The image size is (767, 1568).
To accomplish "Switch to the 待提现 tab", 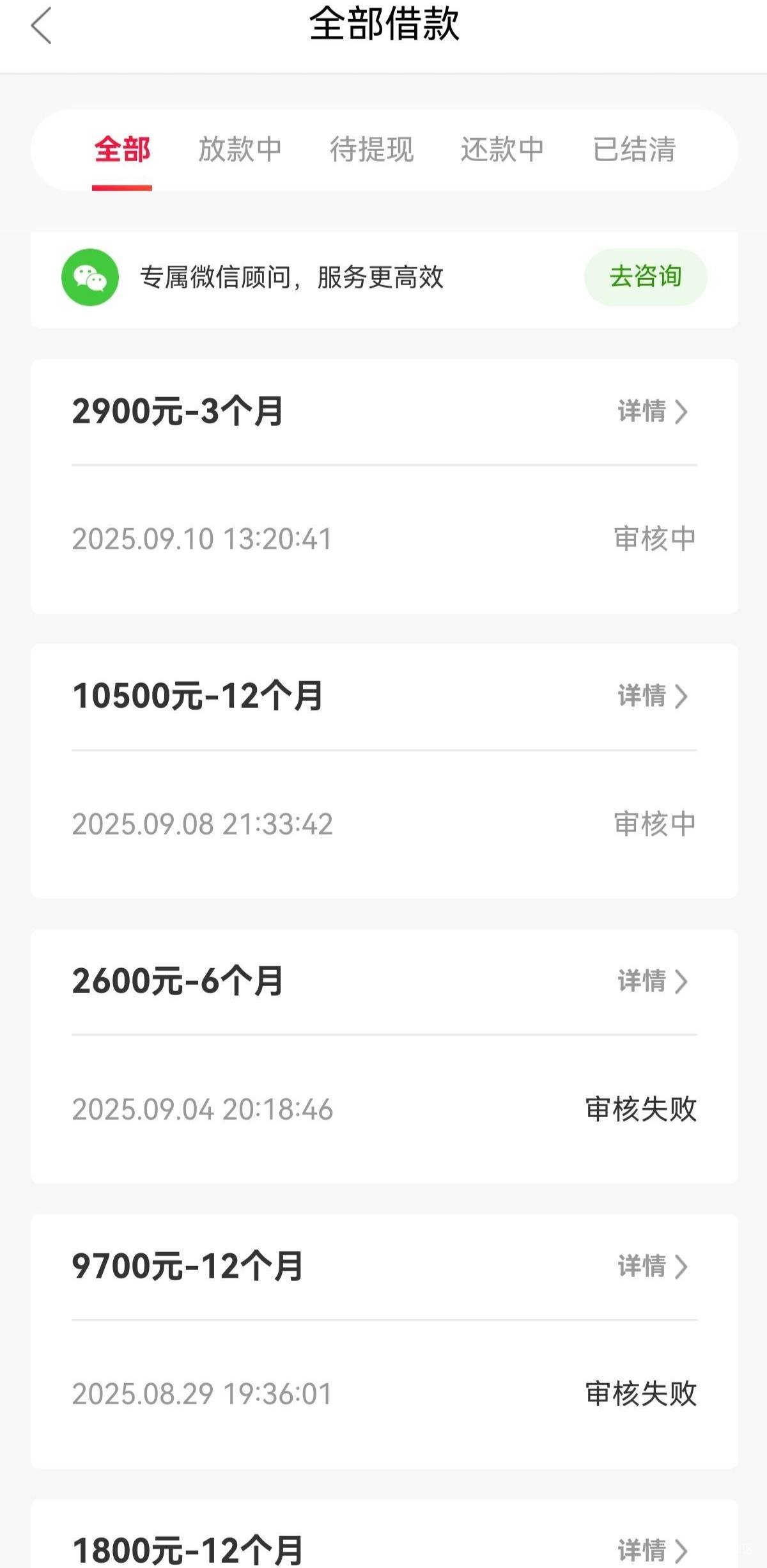I will pos(371,150).
